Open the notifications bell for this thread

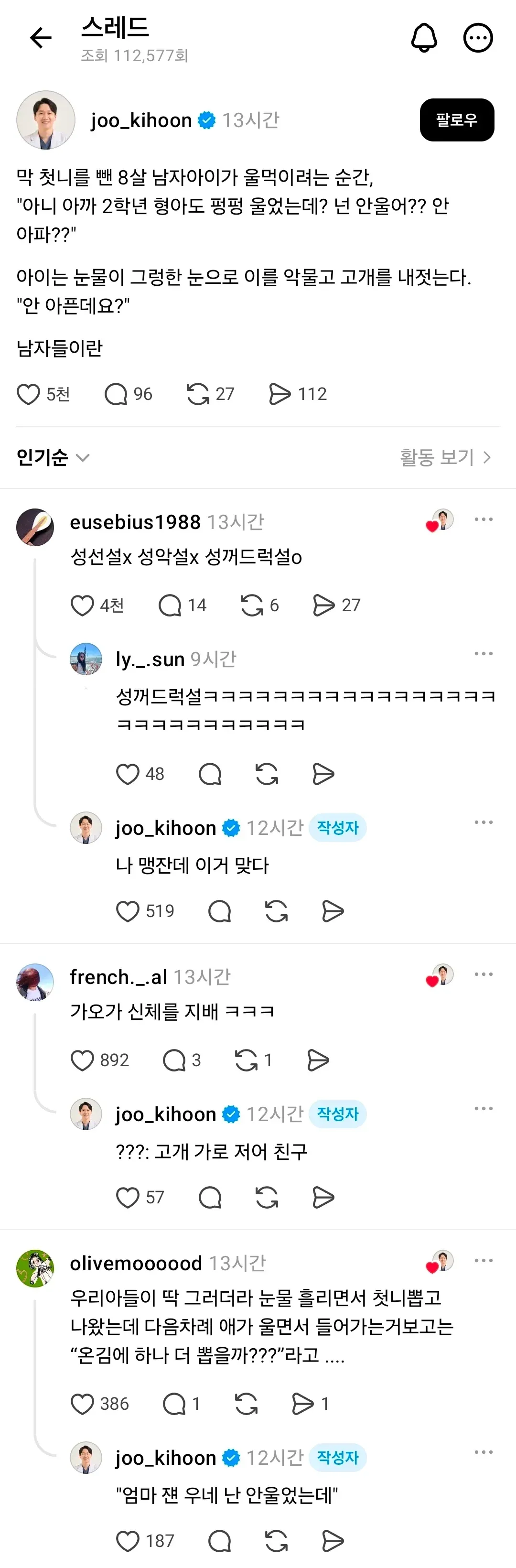click(x=424, y=38)
